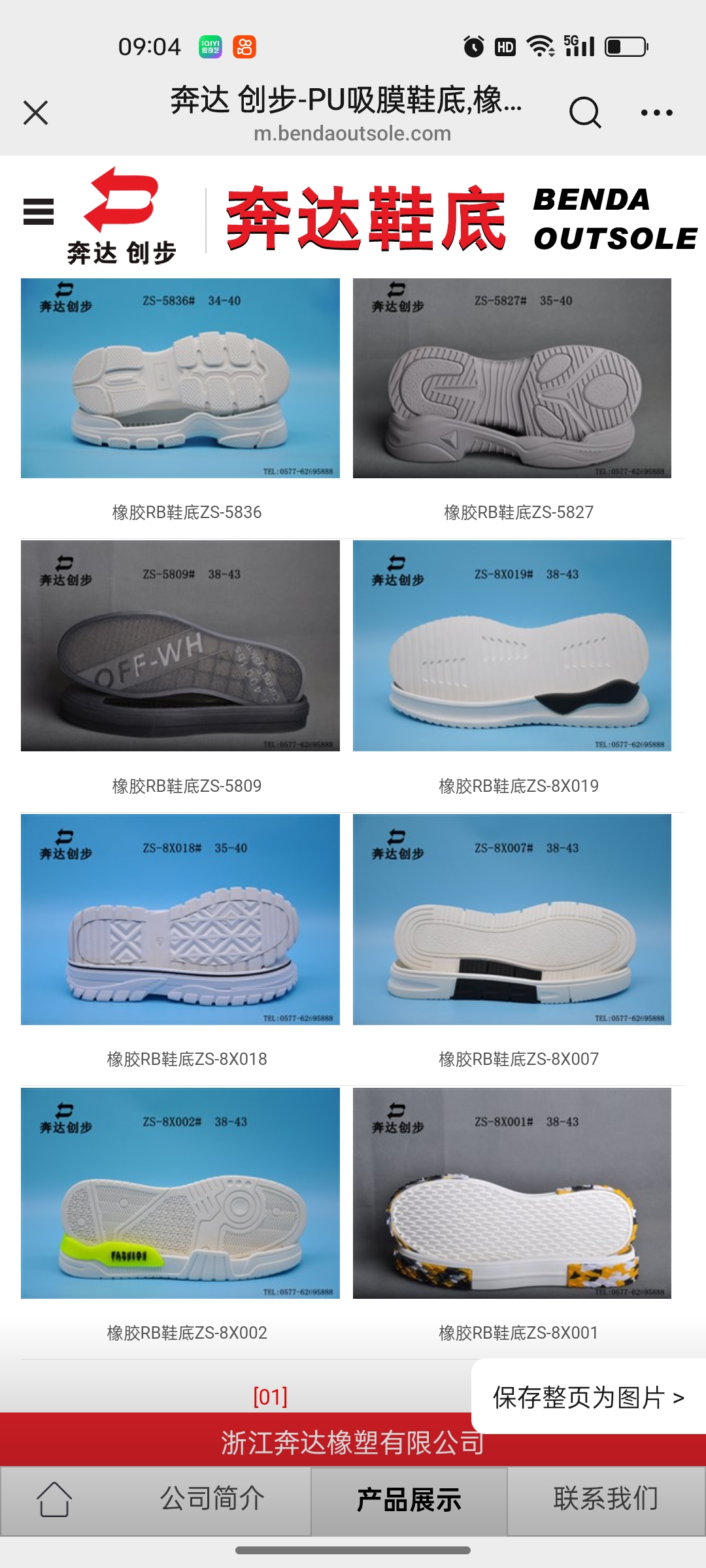Tap 保存整页为图片 to save the page
Screen dimensions: 706x1568
pos(588,1398)
